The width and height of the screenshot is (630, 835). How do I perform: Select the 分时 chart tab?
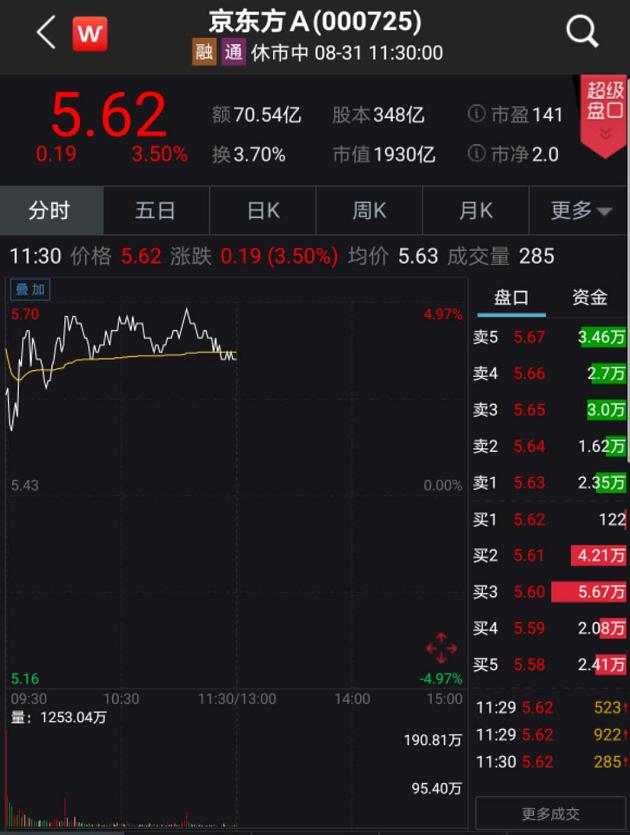pyautogui.click(x=52, y=211)
